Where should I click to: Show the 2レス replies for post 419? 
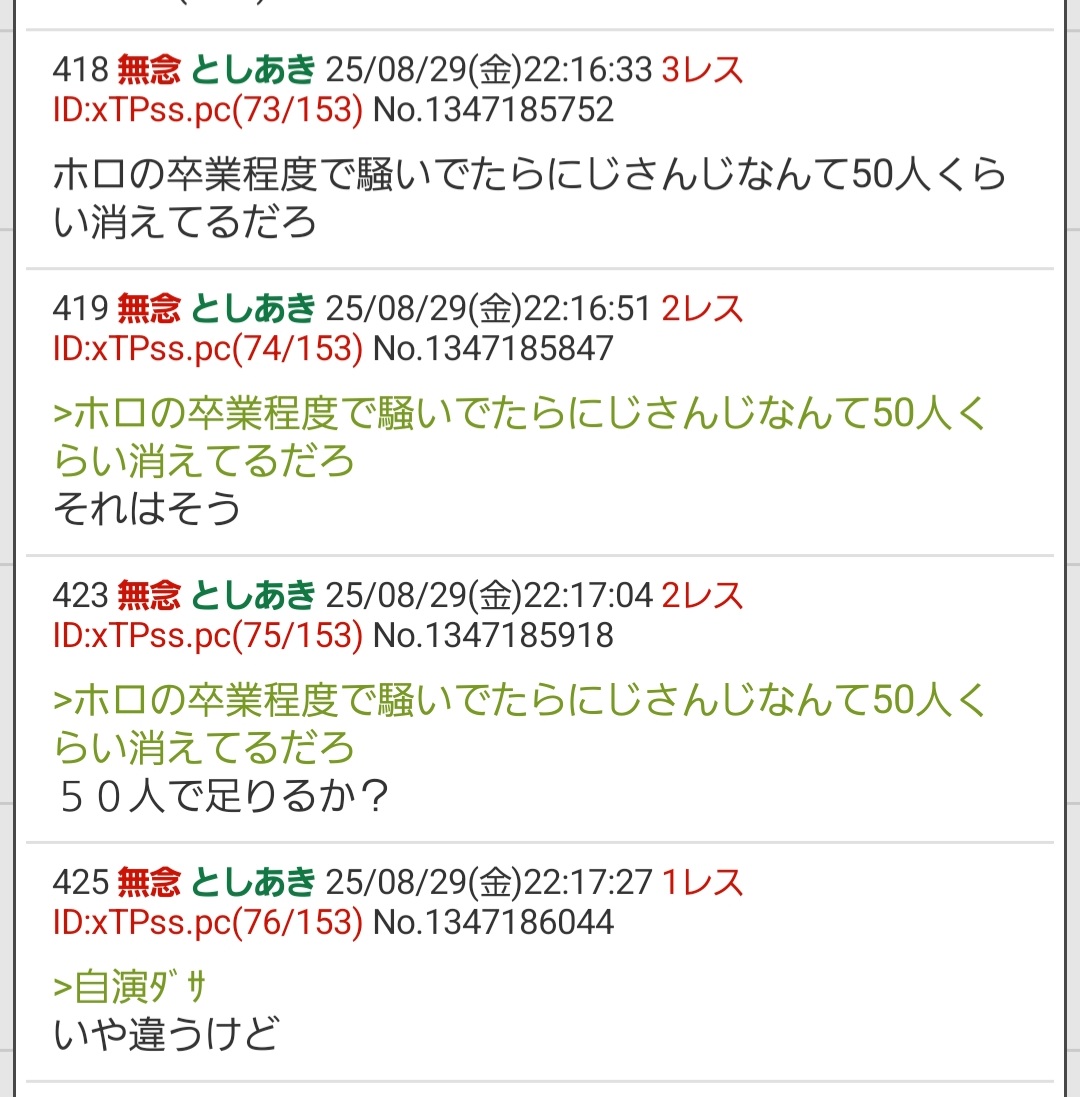point(702,309)
